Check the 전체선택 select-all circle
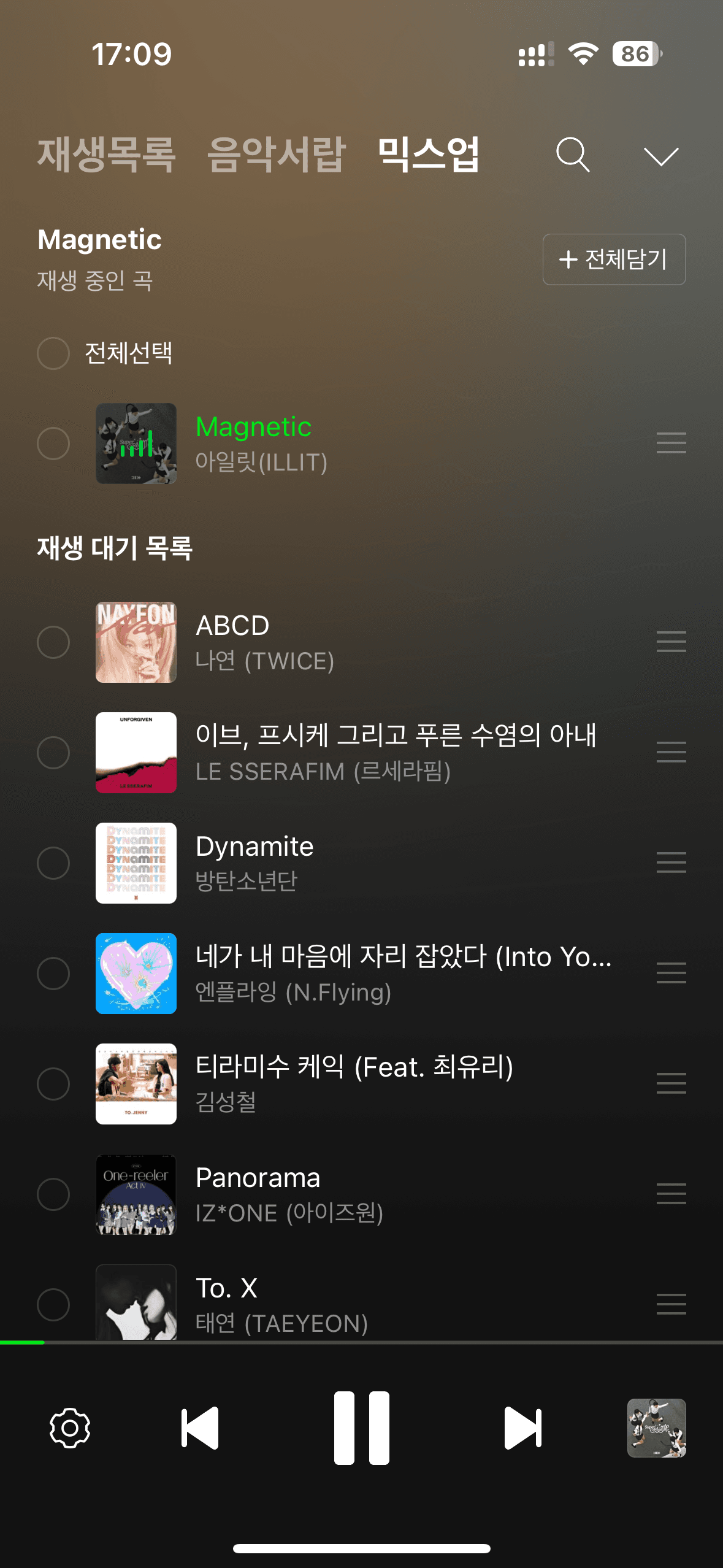This screenshot has height=1568, width=723. (54, 352)
